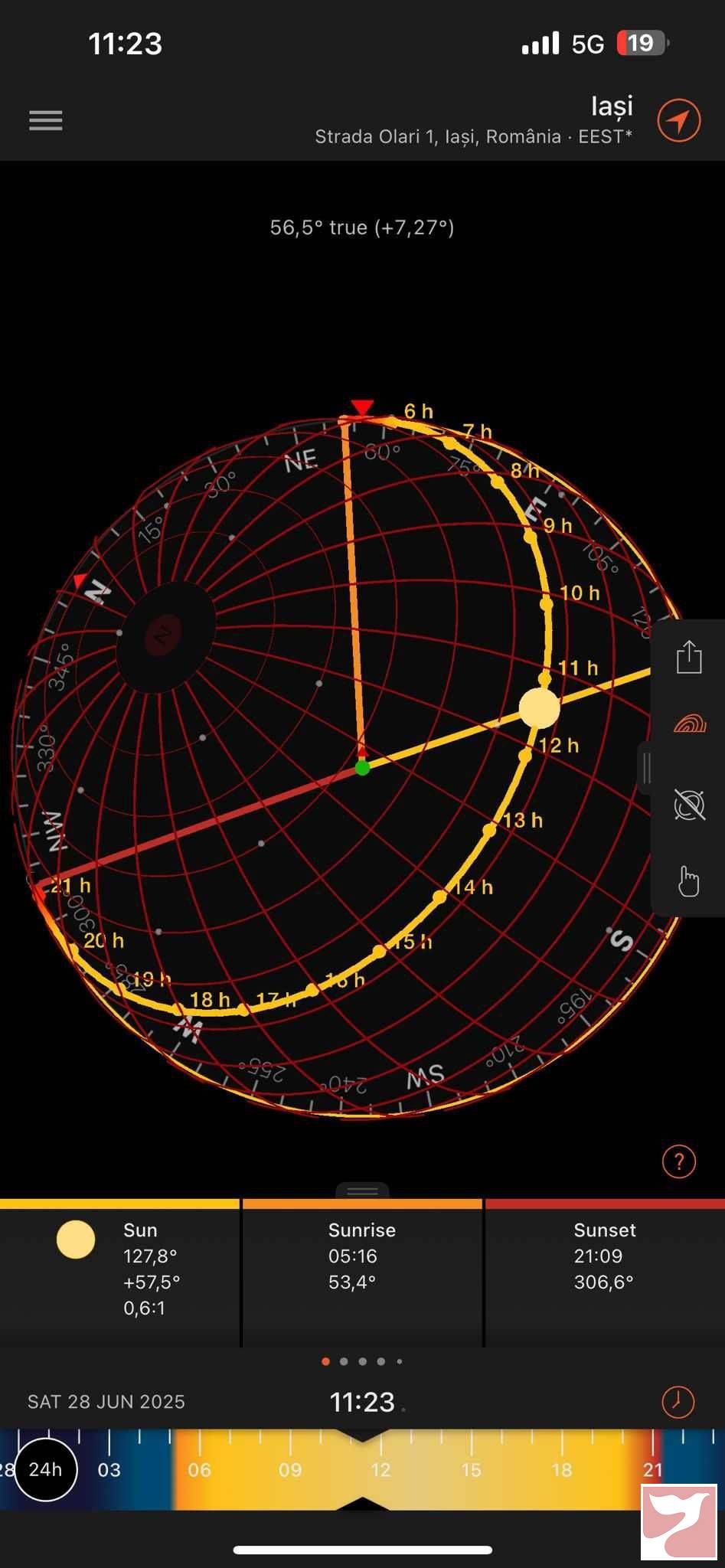Center on current location arrow

[x=678, y=120]
